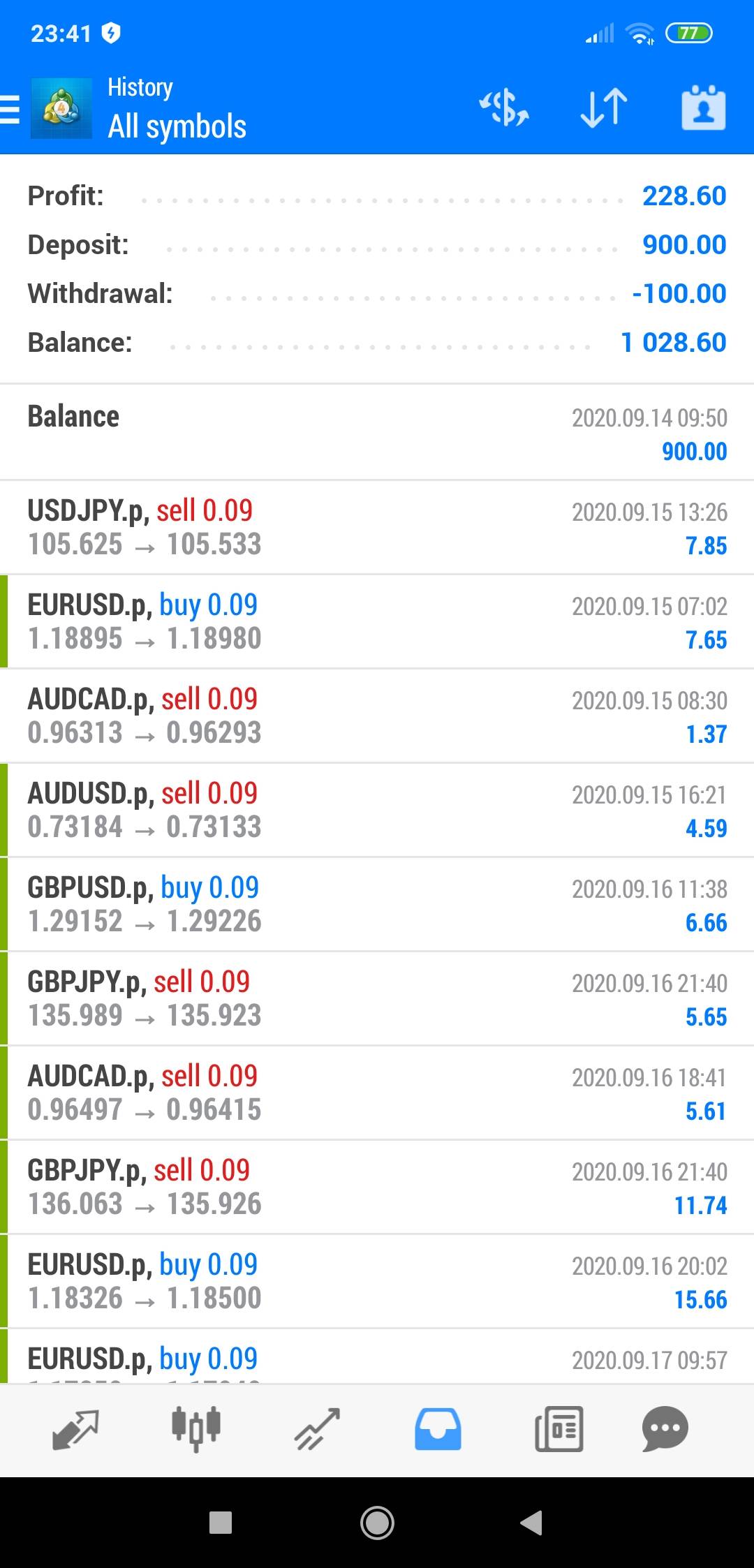Screen dimensions: 754x1568
Task: Switch to the Quotes tab
Action: pyautogui.click(x=75, y=1429)
